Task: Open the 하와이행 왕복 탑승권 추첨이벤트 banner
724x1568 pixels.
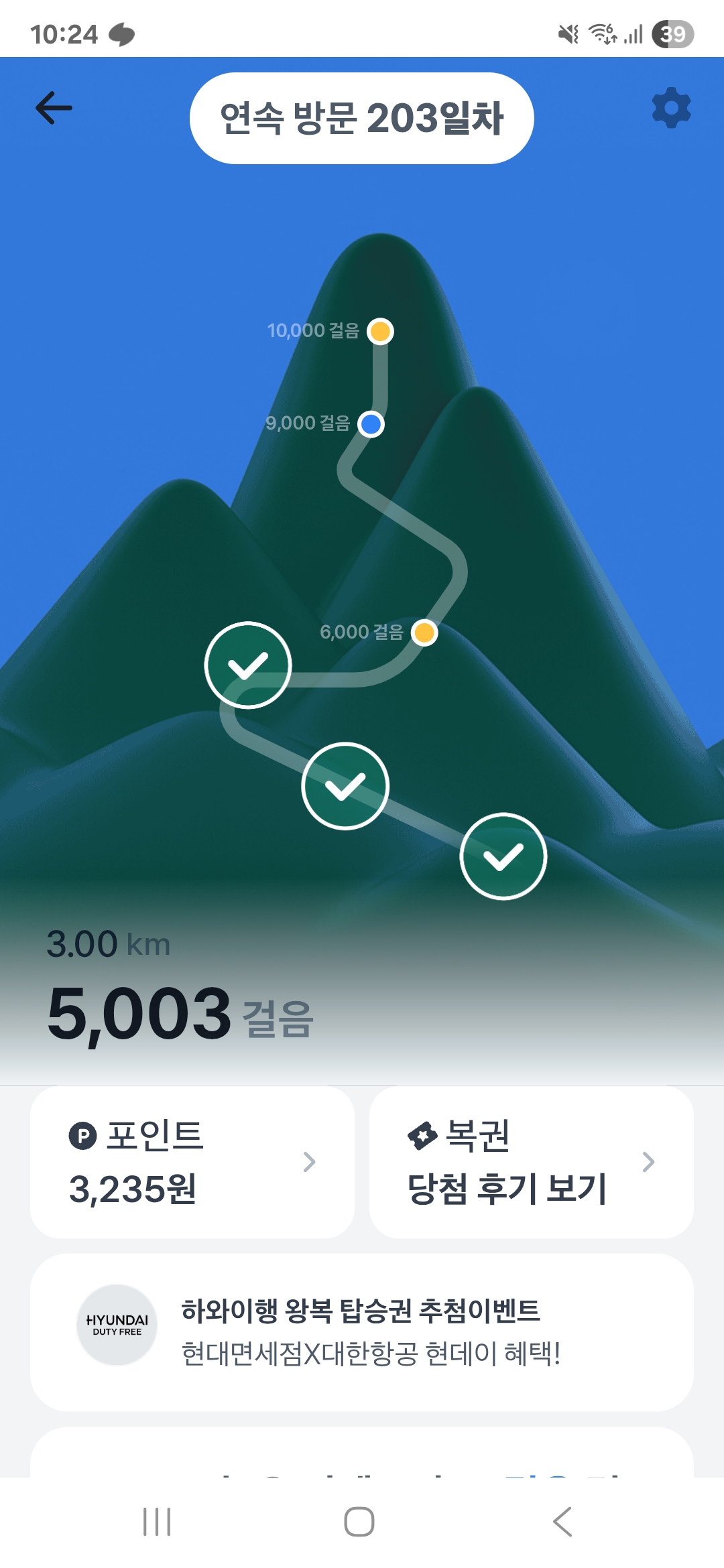Action: tap(362, 1332)
